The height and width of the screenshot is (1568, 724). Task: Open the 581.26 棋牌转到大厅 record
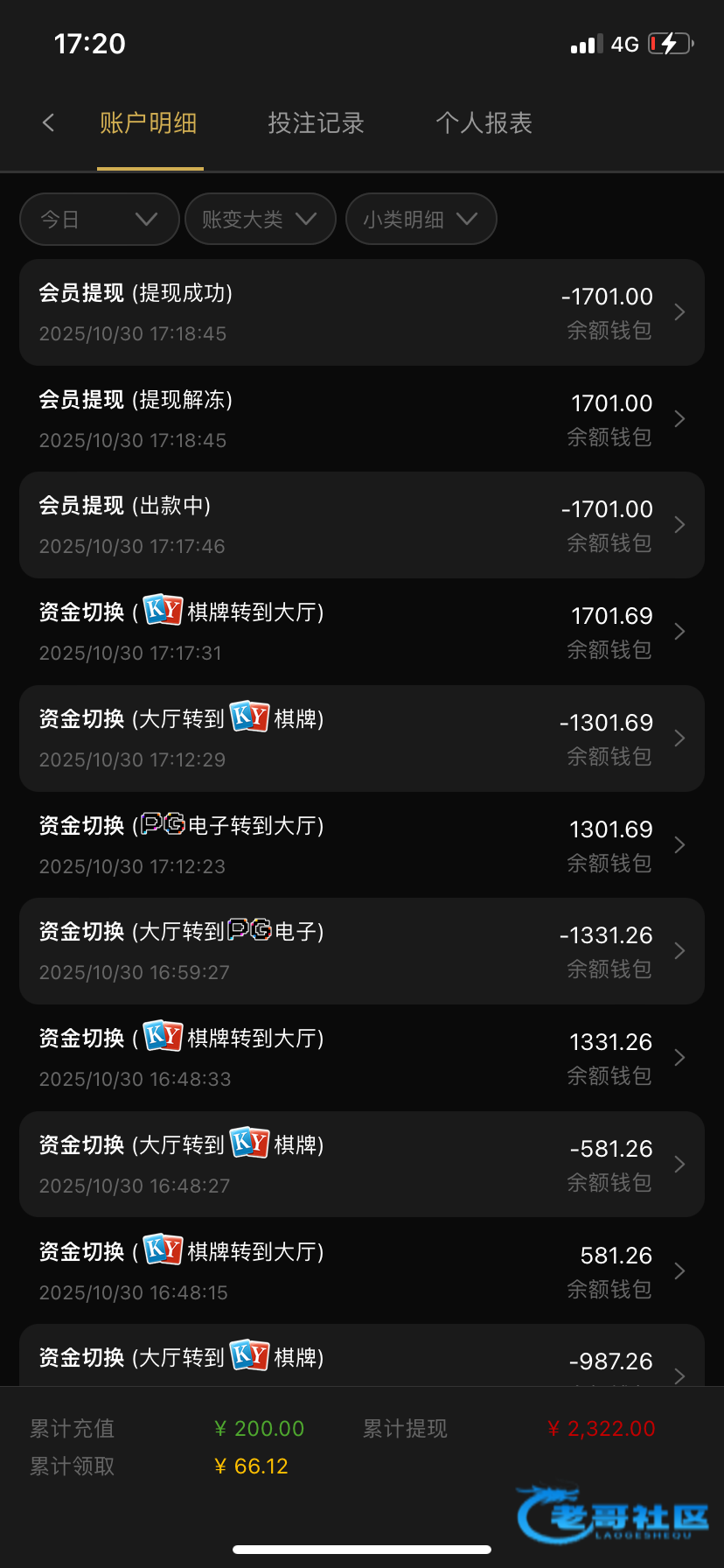361,1271
